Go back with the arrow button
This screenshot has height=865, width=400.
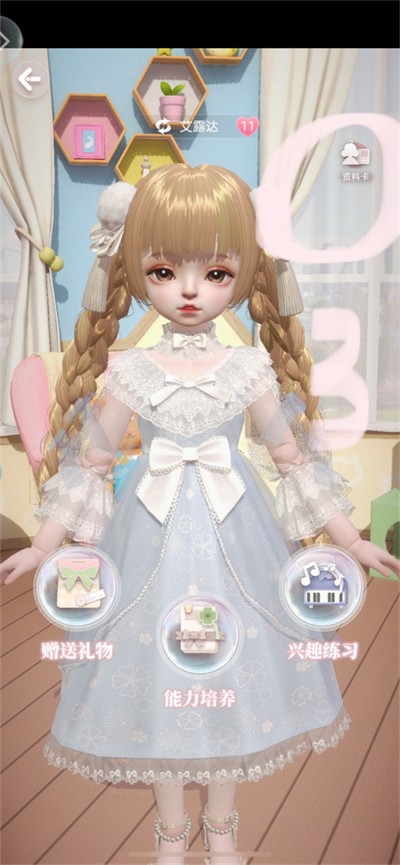point(30,80)
